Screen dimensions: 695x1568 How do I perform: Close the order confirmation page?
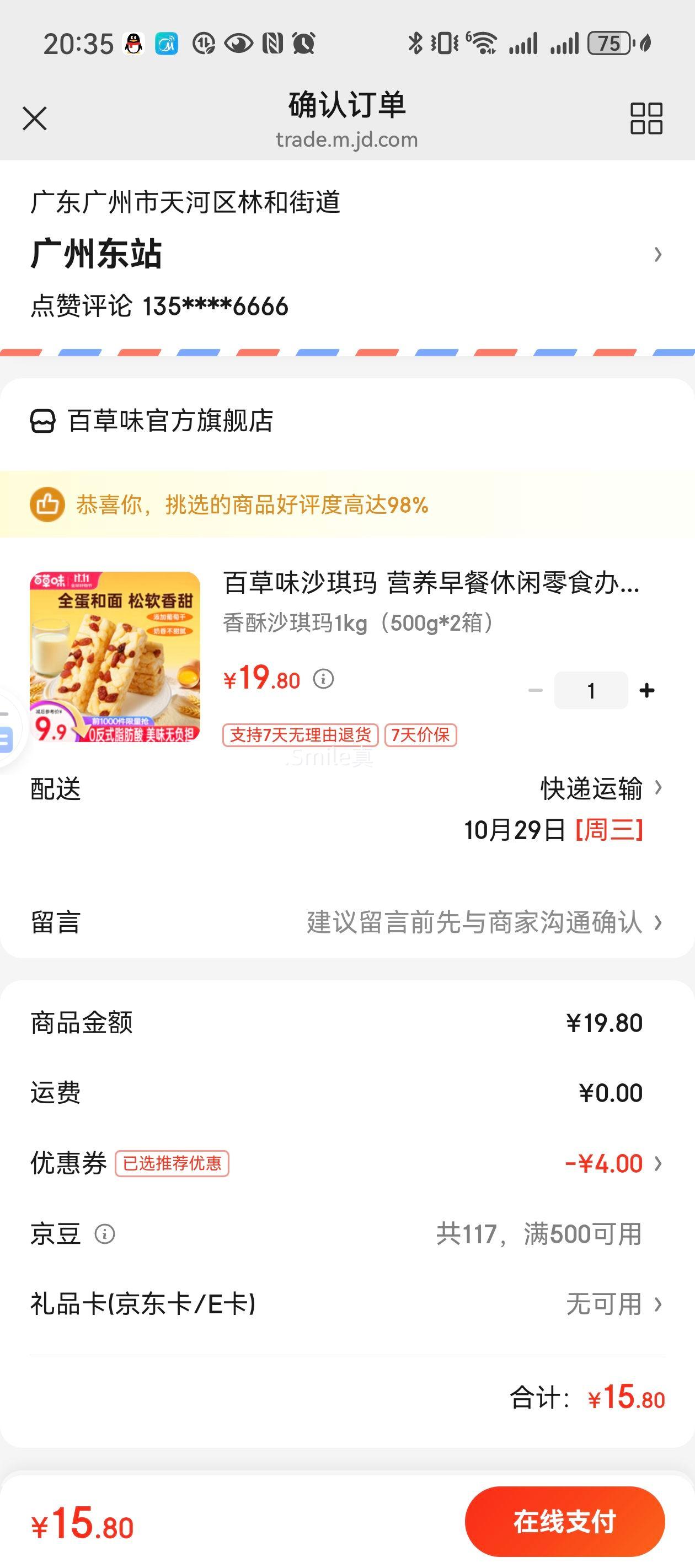(36, 119)
